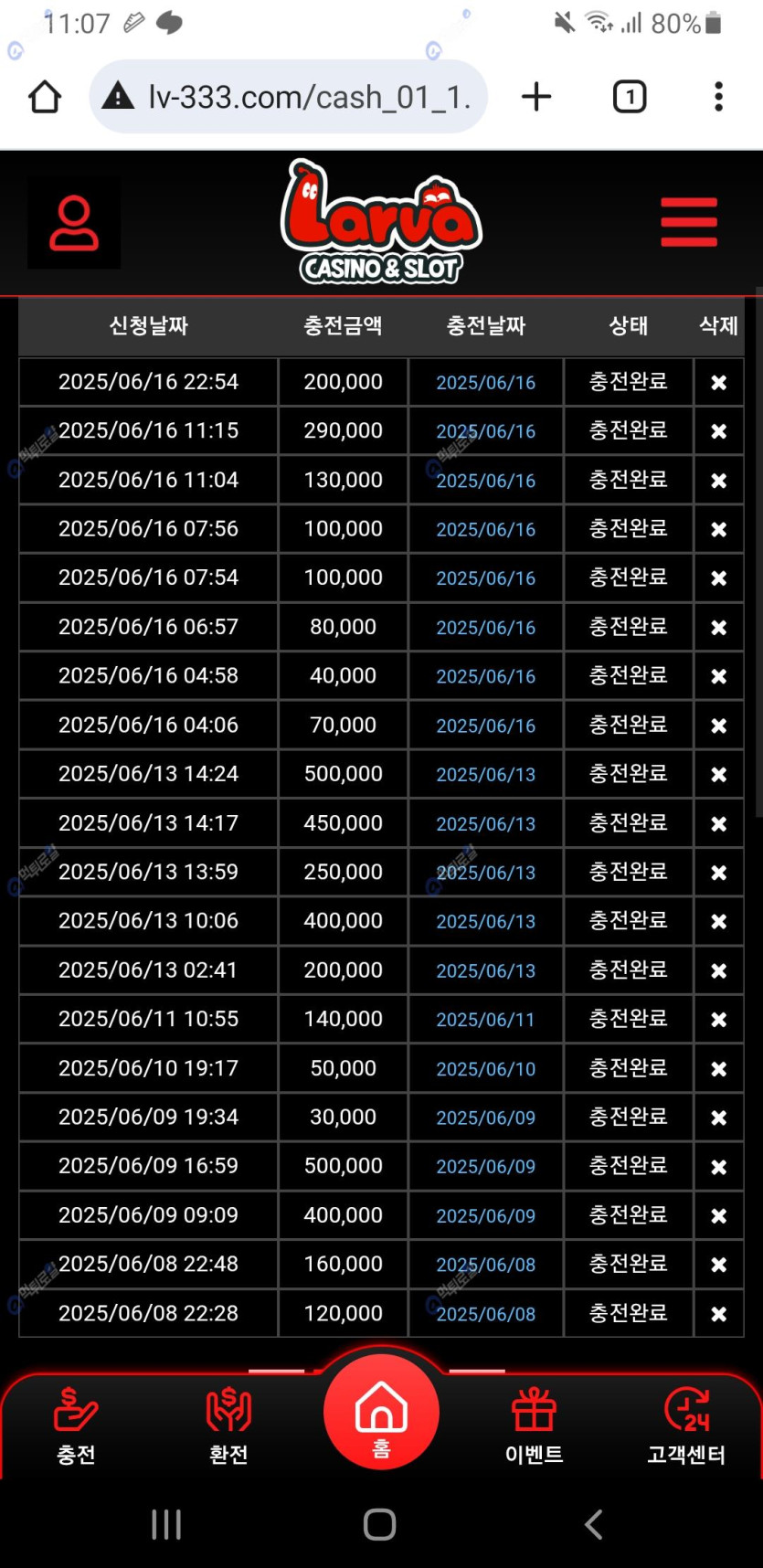
Task: Open a new browser tab
Action: coord(536,97)
